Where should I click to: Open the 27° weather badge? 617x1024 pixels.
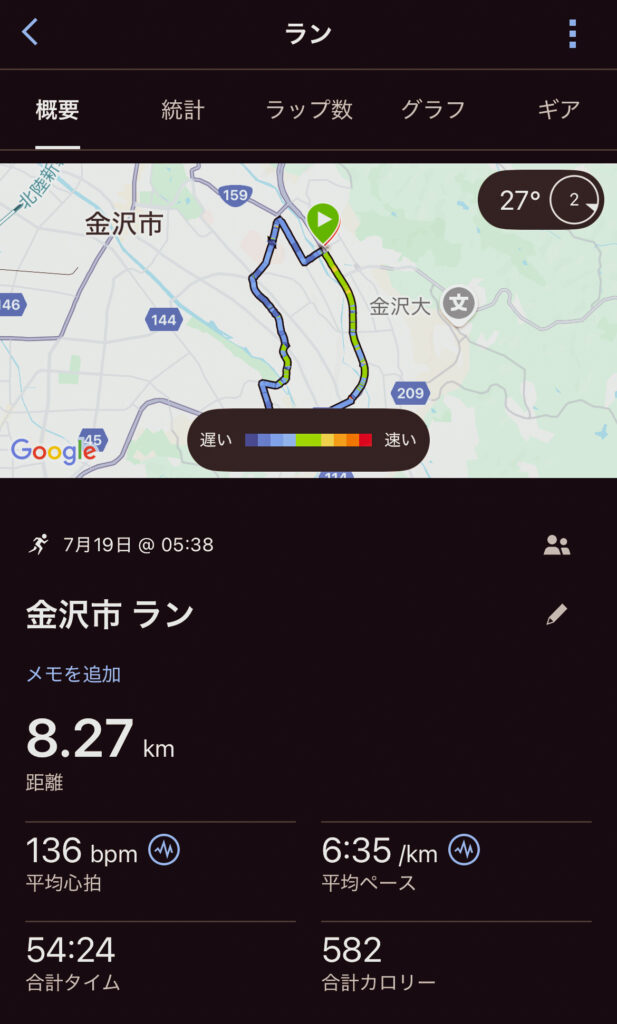pyautogui.click(x=541, y=200)
